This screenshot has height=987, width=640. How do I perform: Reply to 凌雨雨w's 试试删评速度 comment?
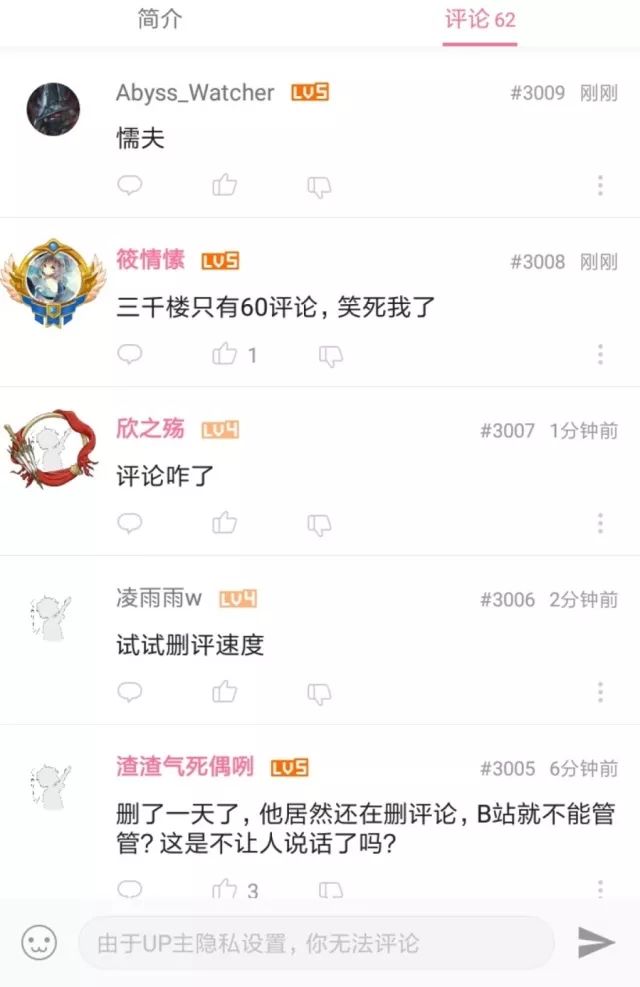(x=130, y=692)
